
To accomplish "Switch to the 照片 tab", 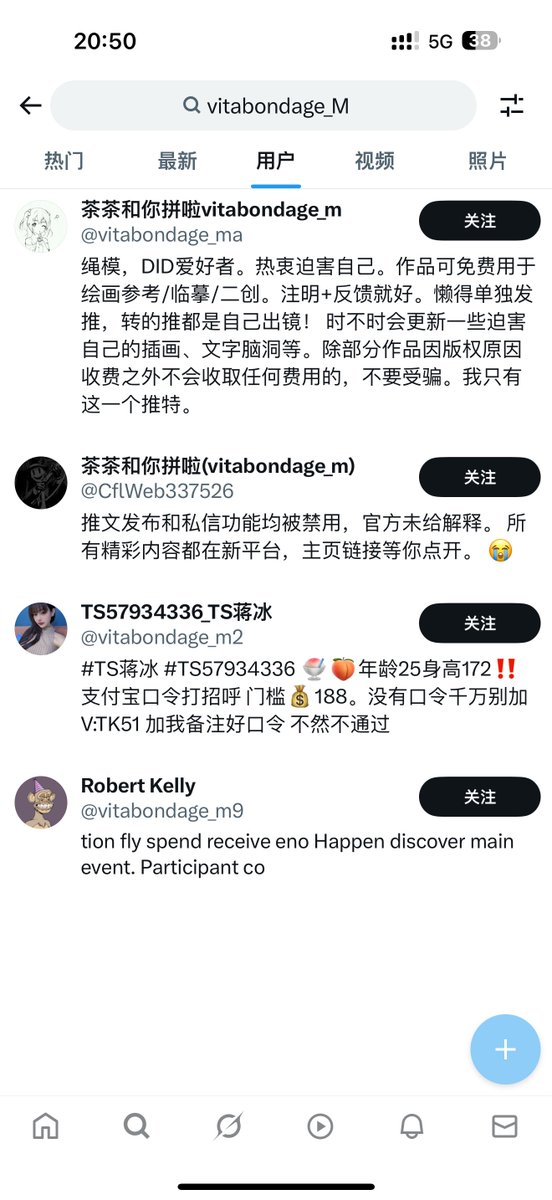I will (x=488, y=161).
